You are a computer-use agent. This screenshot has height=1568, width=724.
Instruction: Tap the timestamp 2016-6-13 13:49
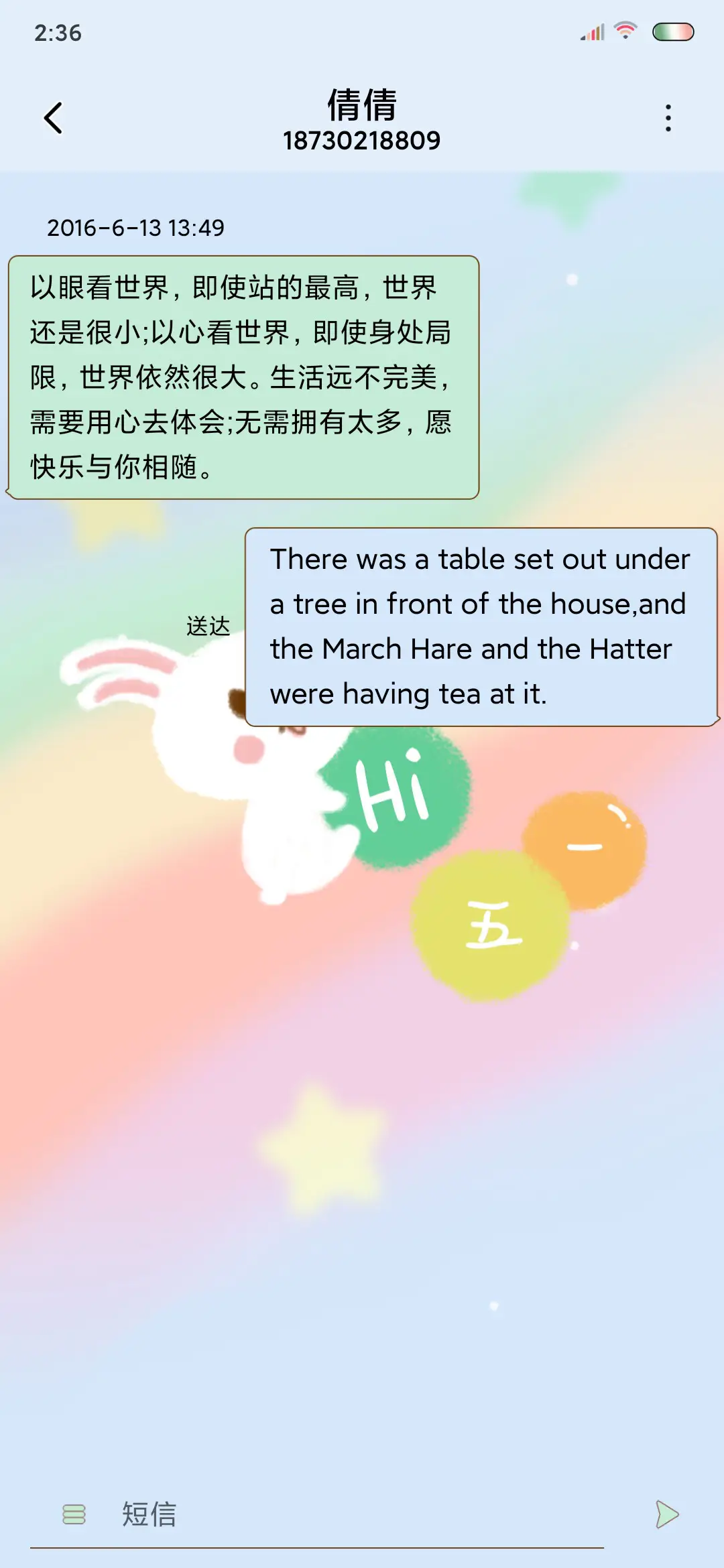click(137, 228)
